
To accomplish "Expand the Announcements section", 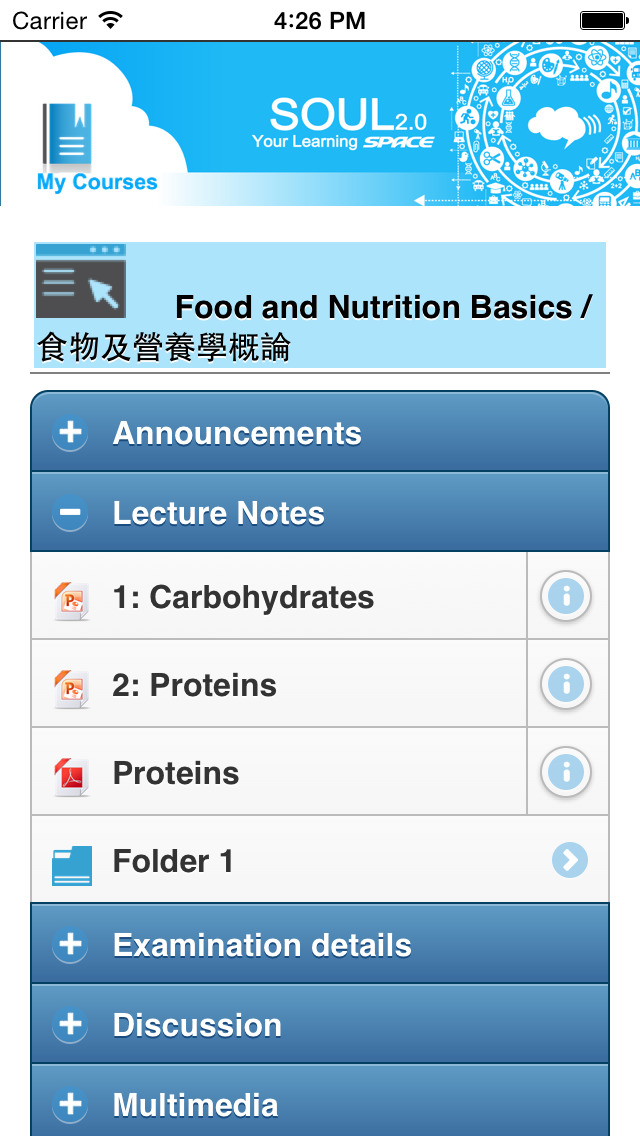I will click(320, 433).
